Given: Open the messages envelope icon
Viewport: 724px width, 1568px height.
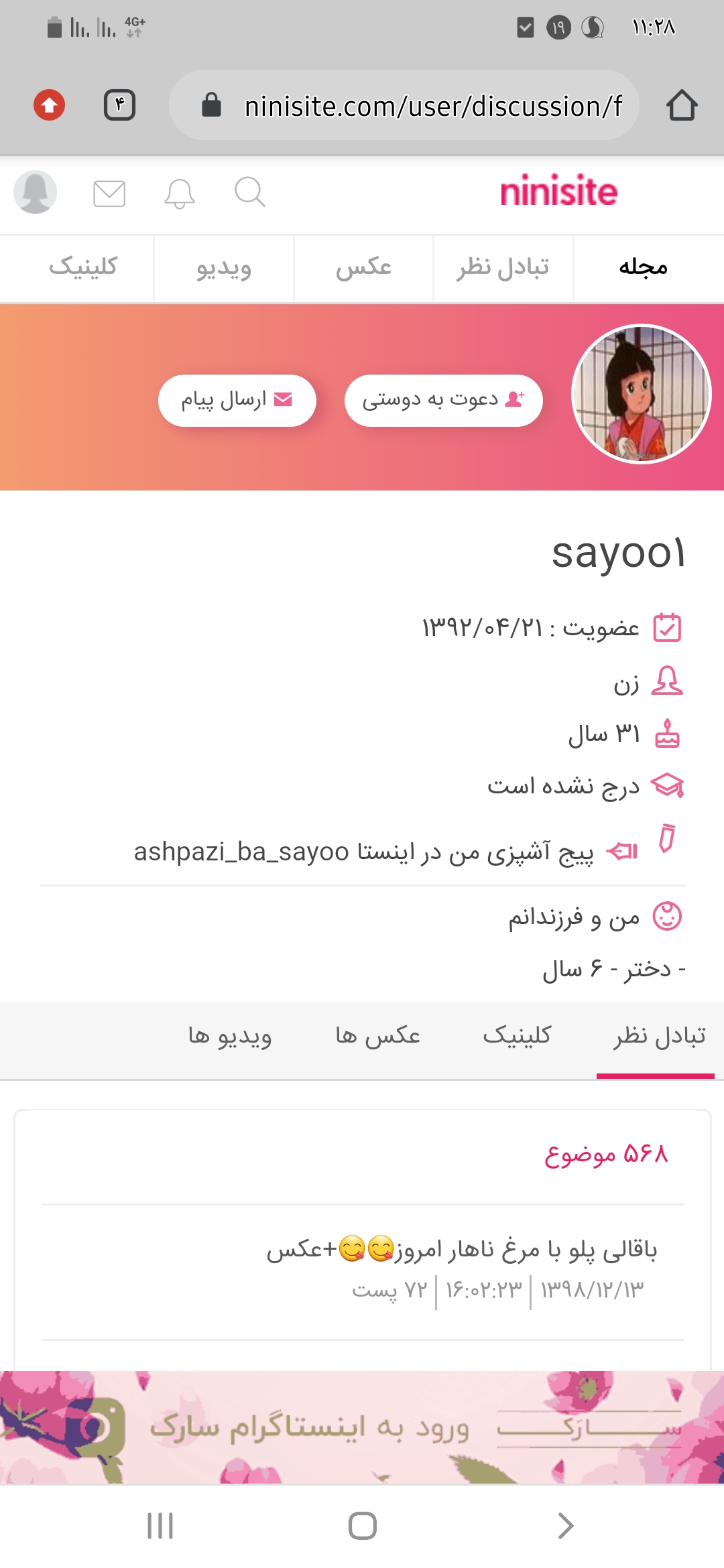Looking at the screenshot, I should 109,194.
